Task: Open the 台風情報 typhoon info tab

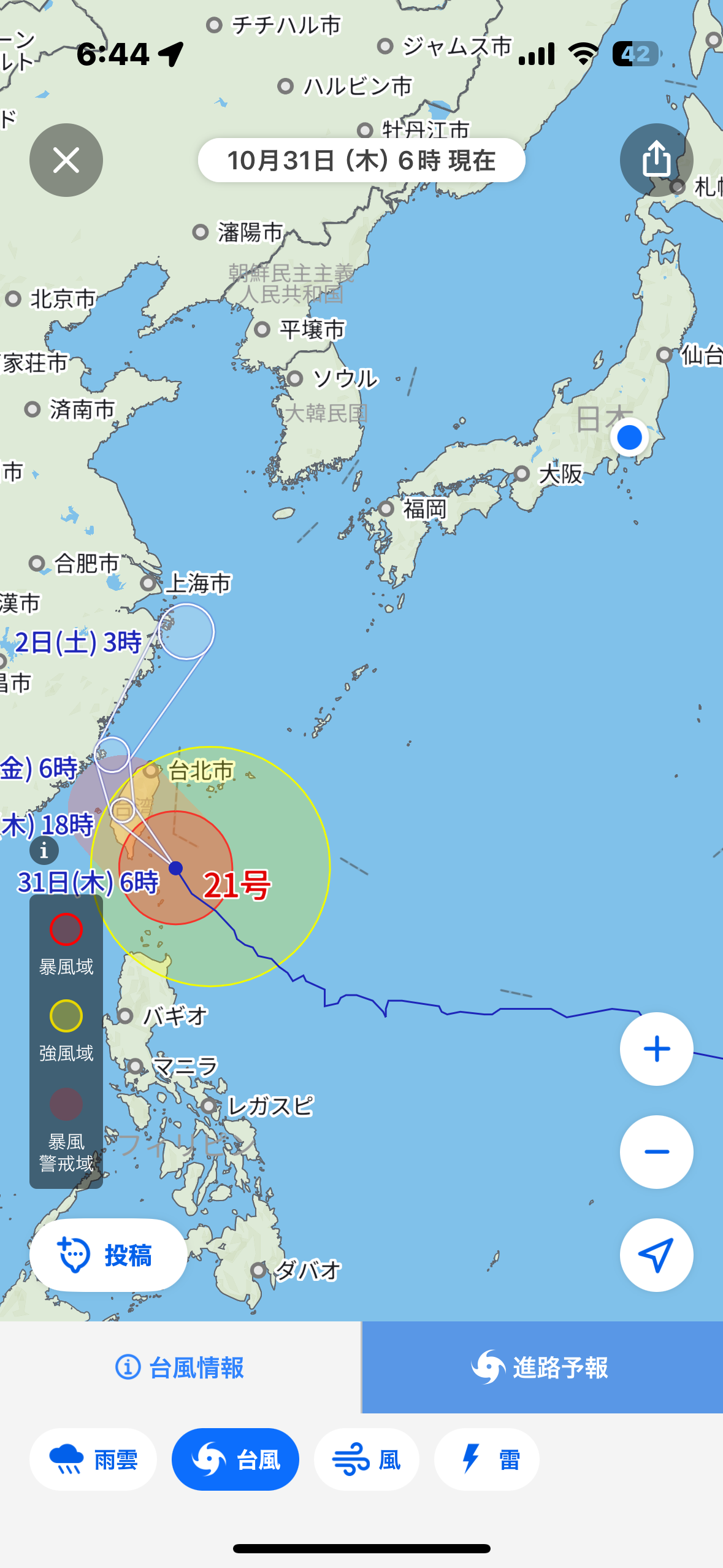Action: pyautogui.click(x=180, y=1367)
